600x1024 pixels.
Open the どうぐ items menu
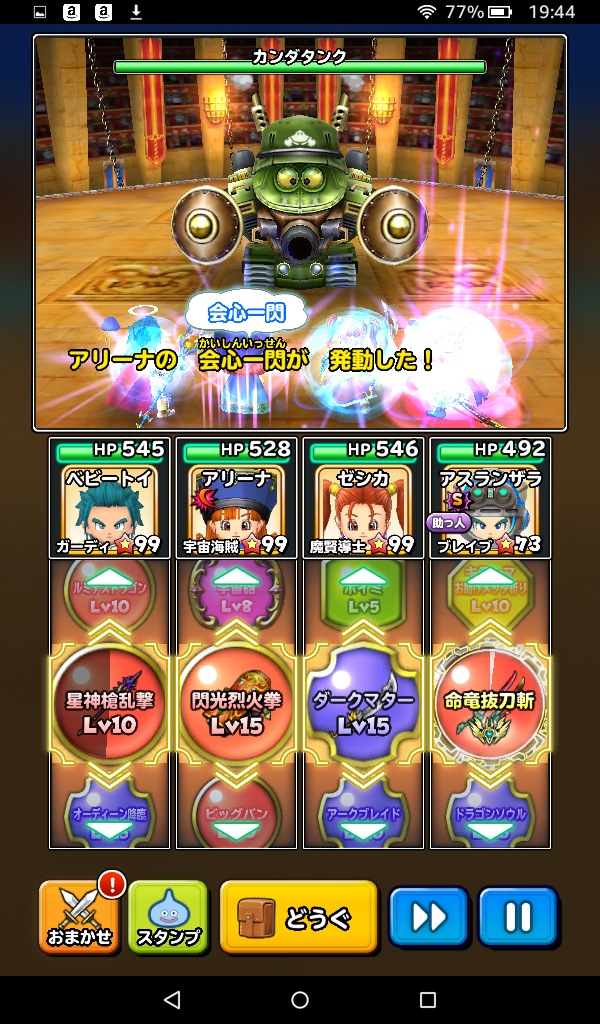coord(298,917)
